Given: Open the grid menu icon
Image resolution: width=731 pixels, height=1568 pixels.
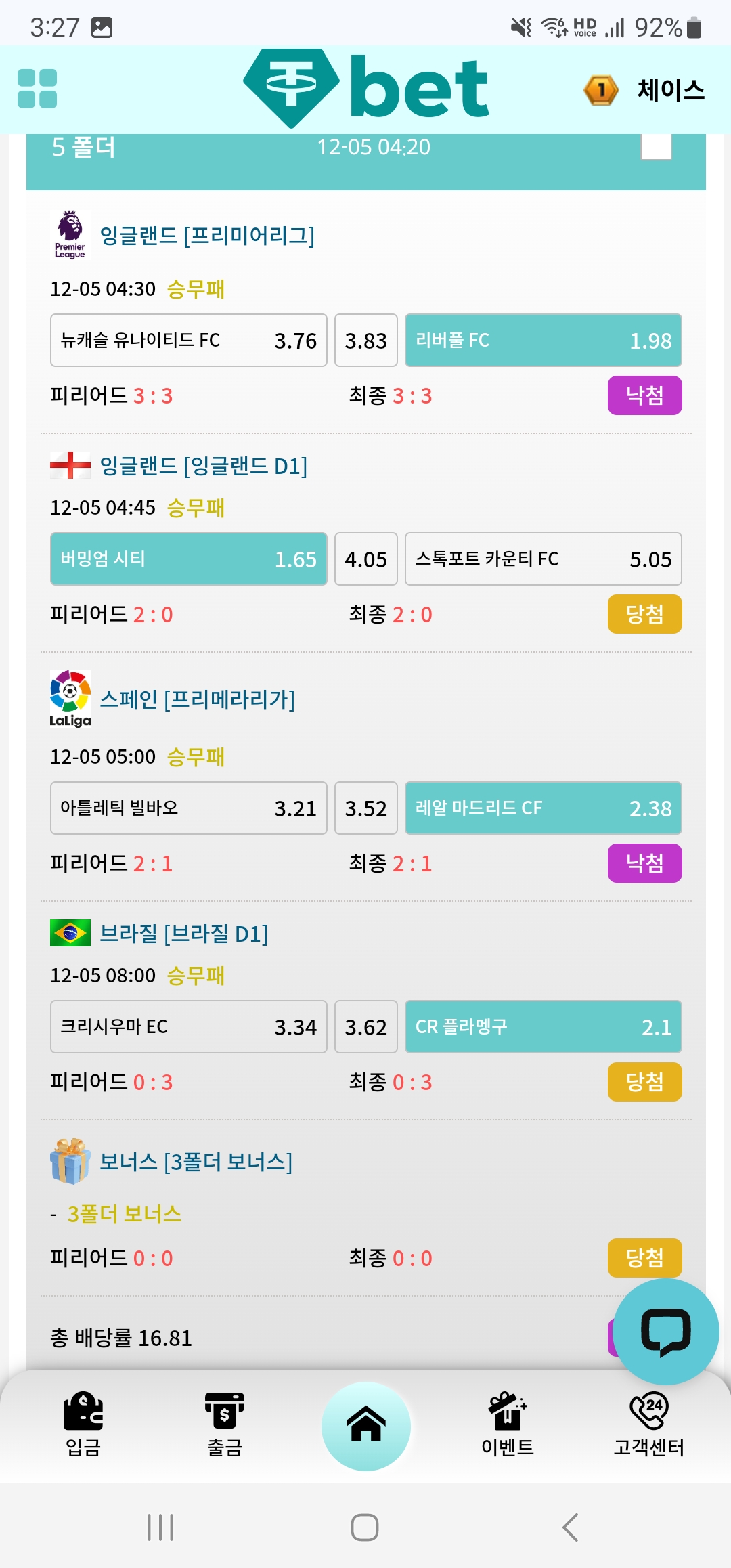Looking at the screenshot, I should (x=37, y=89).
